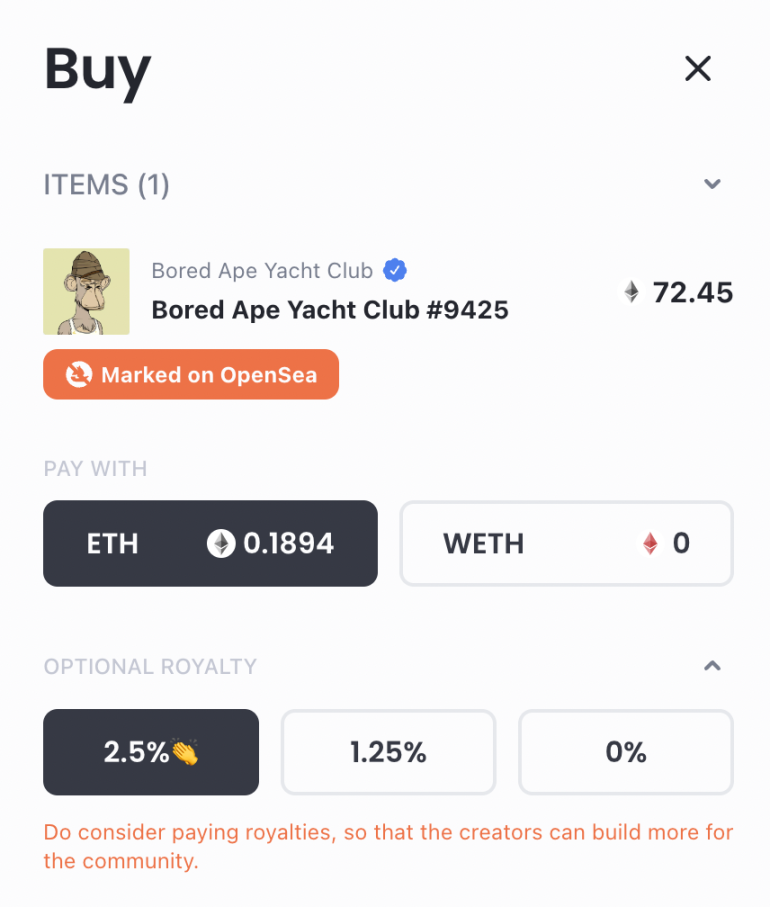The width and height of the screenshot is (770, 907).
Task: Close the Buy dialog
Action: point(697,69)
